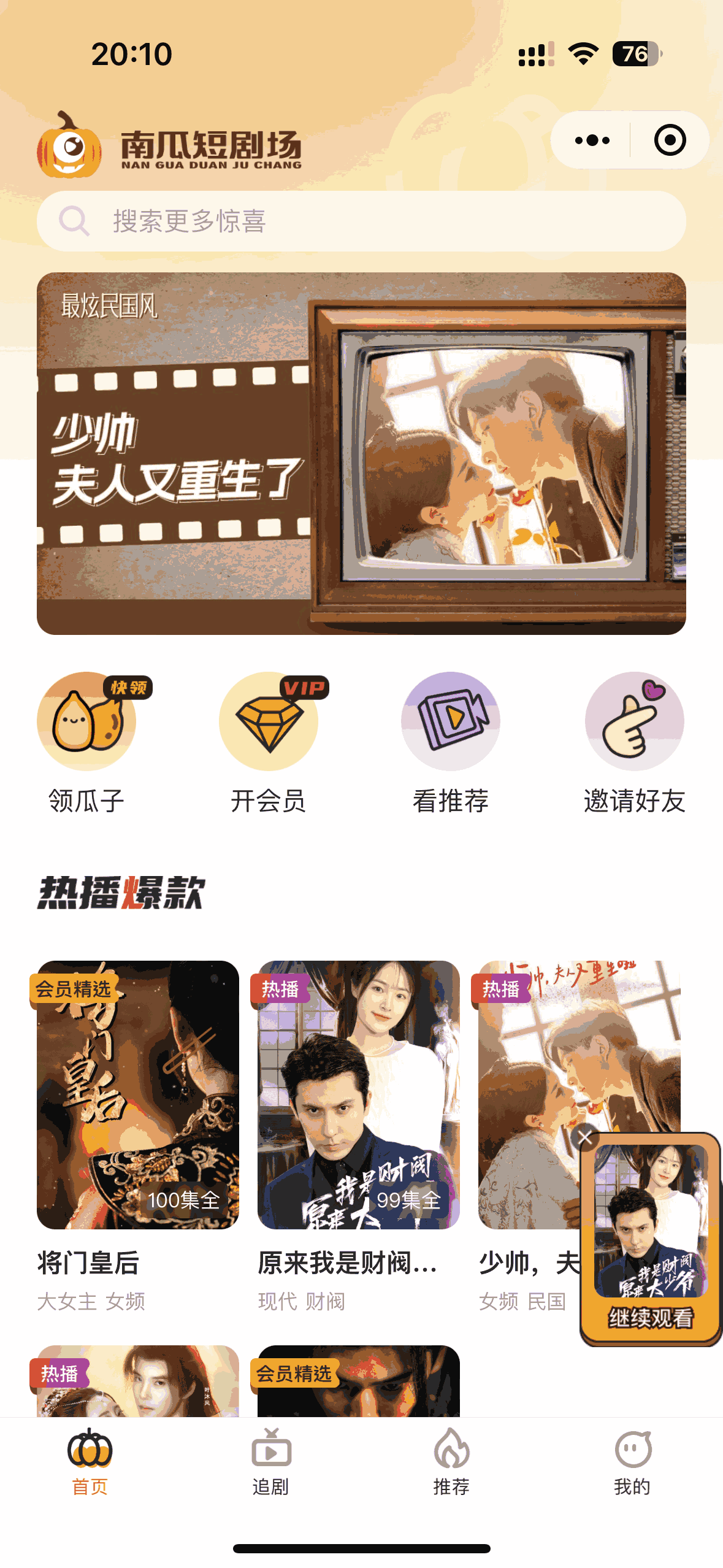Dismiss the floating 继续观看 widget
Image resolution: width=723 pixels, height=1568 pixels.
(585, 1138)
